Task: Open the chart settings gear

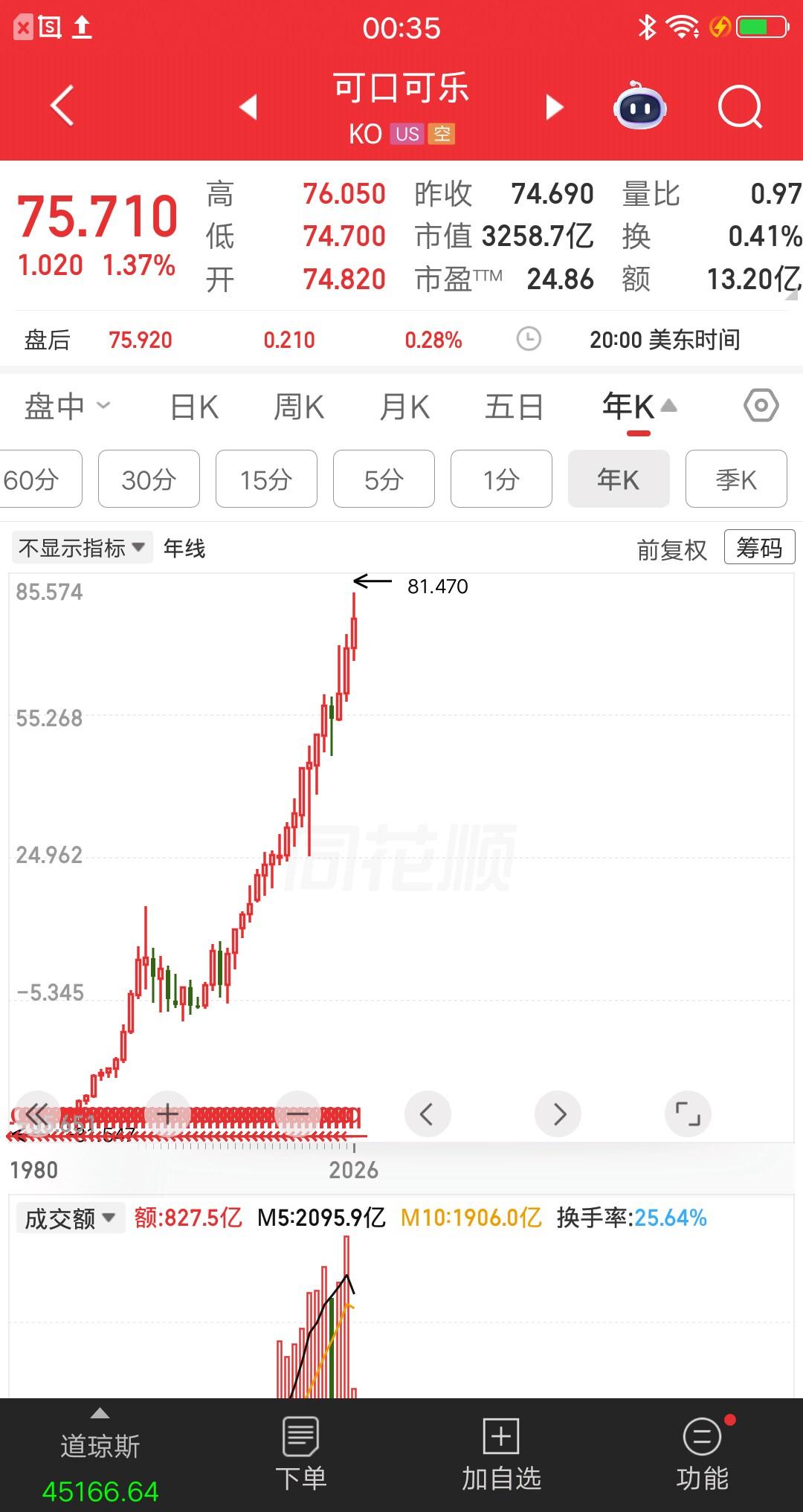Action: pyautogui.click(x=760, y=406)
